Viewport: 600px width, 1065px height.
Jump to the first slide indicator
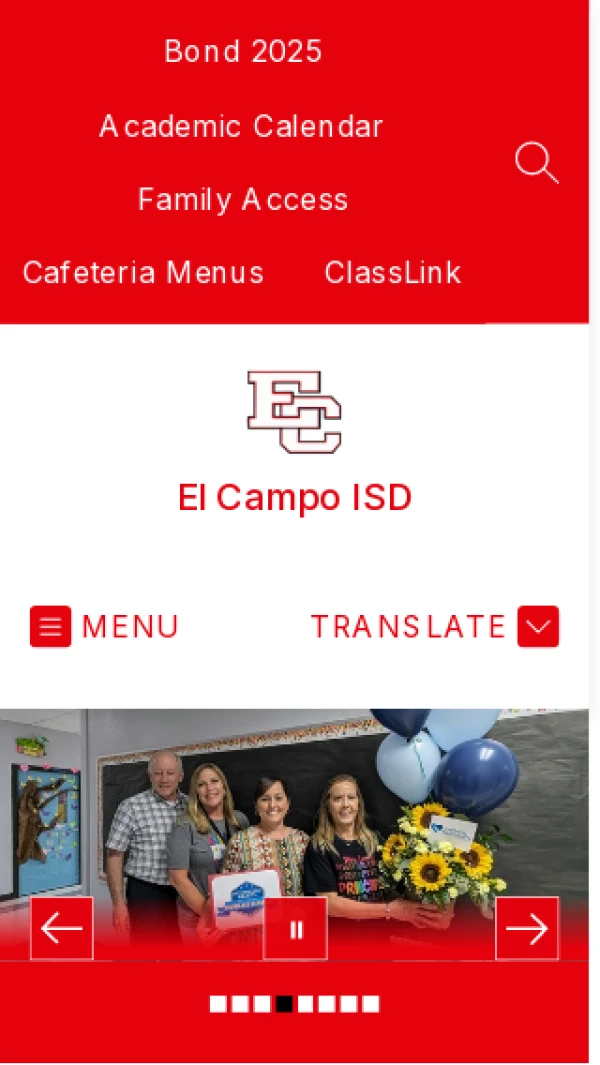218,1004
